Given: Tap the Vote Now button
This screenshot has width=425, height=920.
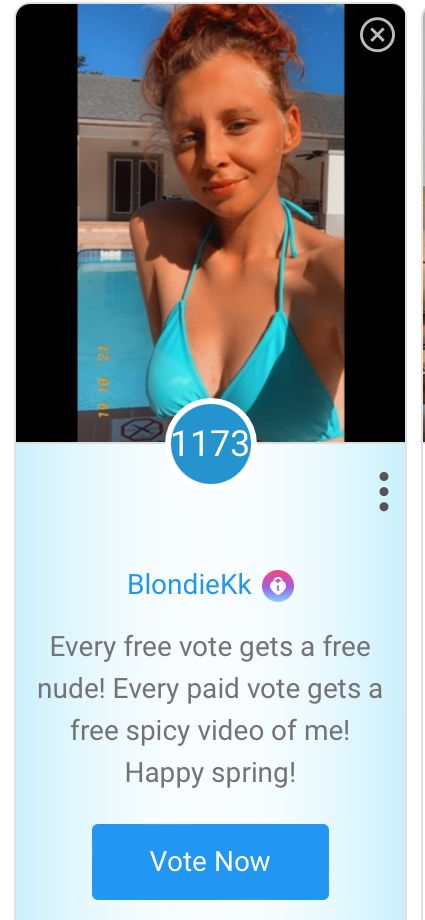Looking at the screenshot, I should point(210,861).
